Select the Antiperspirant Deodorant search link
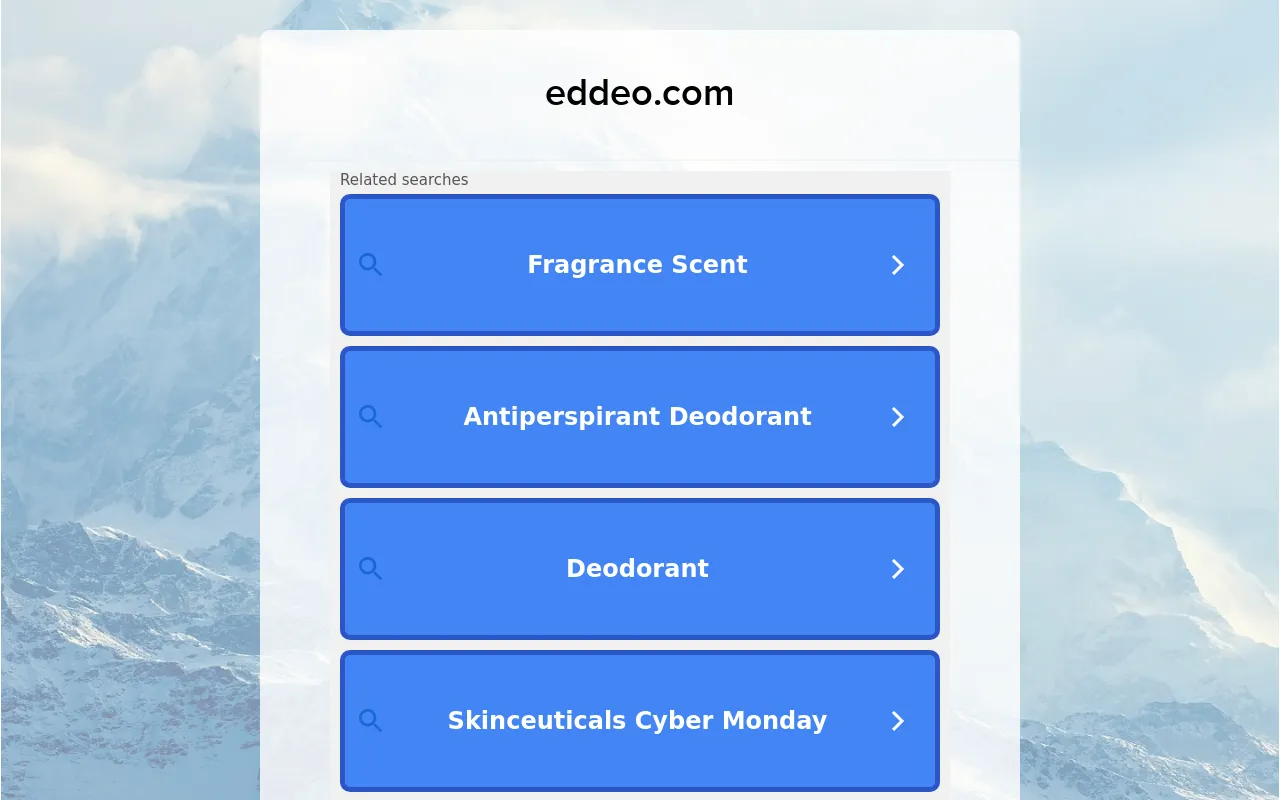 (x=638, y=417)
